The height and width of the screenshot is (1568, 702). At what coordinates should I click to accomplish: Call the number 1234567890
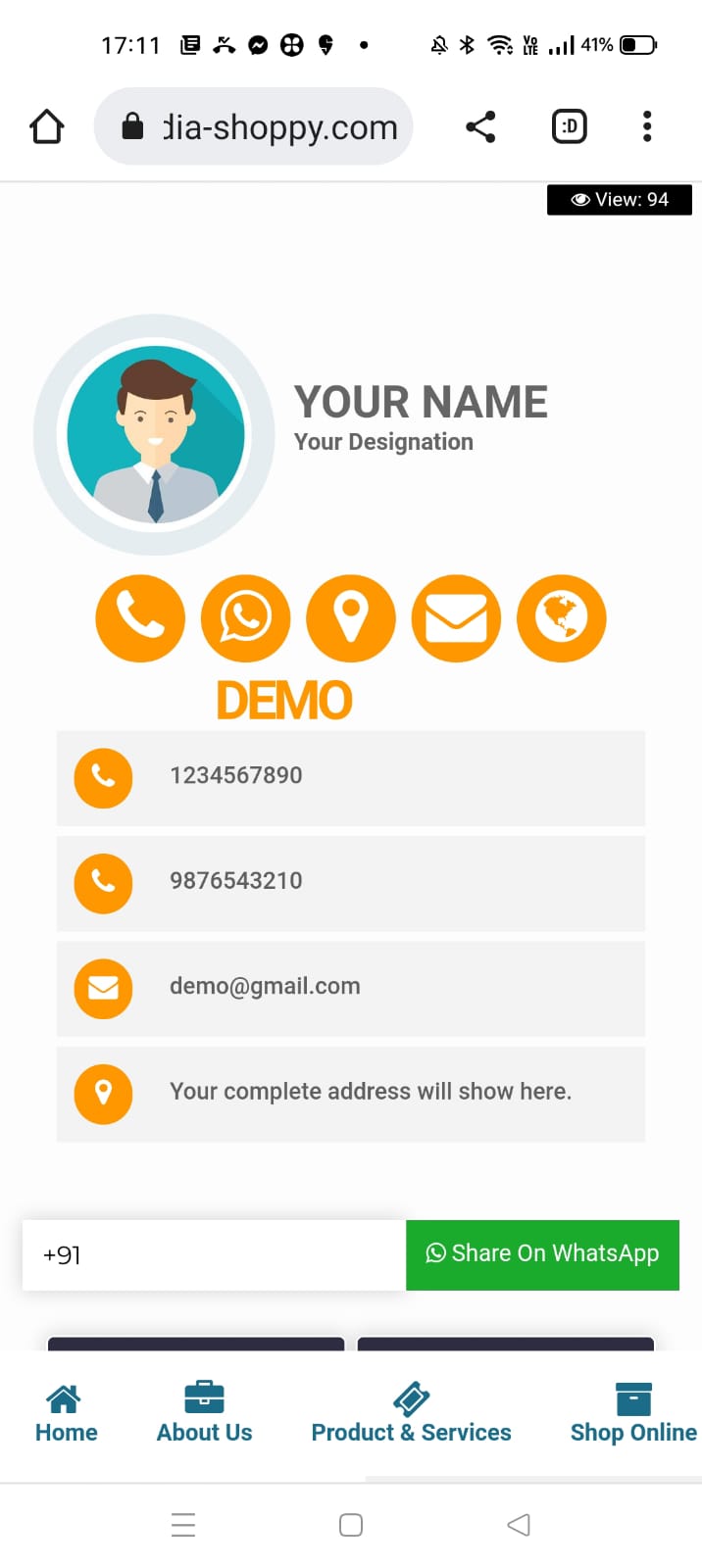tap(236, 776)
